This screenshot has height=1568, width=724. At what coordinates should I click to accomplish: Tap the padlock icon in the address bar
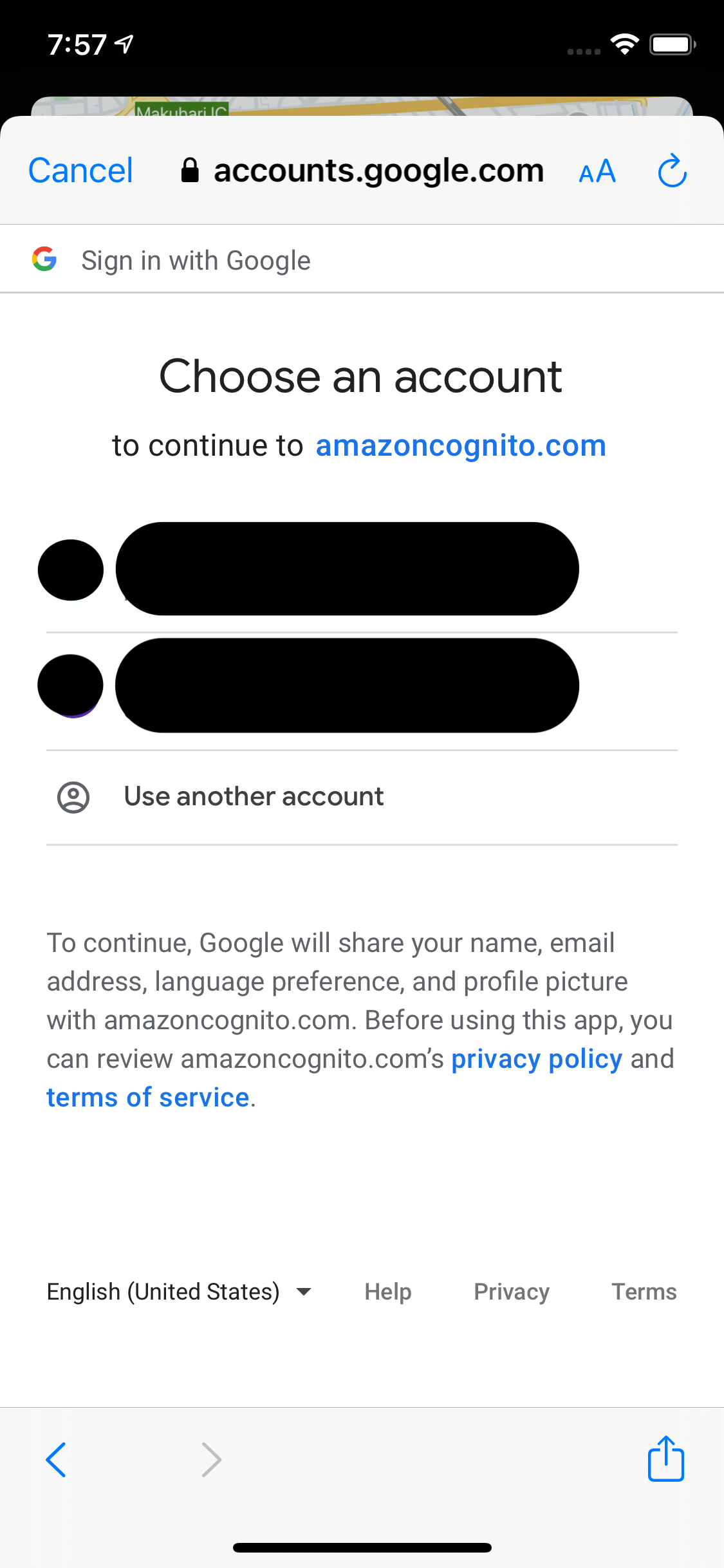pos(189,169)
